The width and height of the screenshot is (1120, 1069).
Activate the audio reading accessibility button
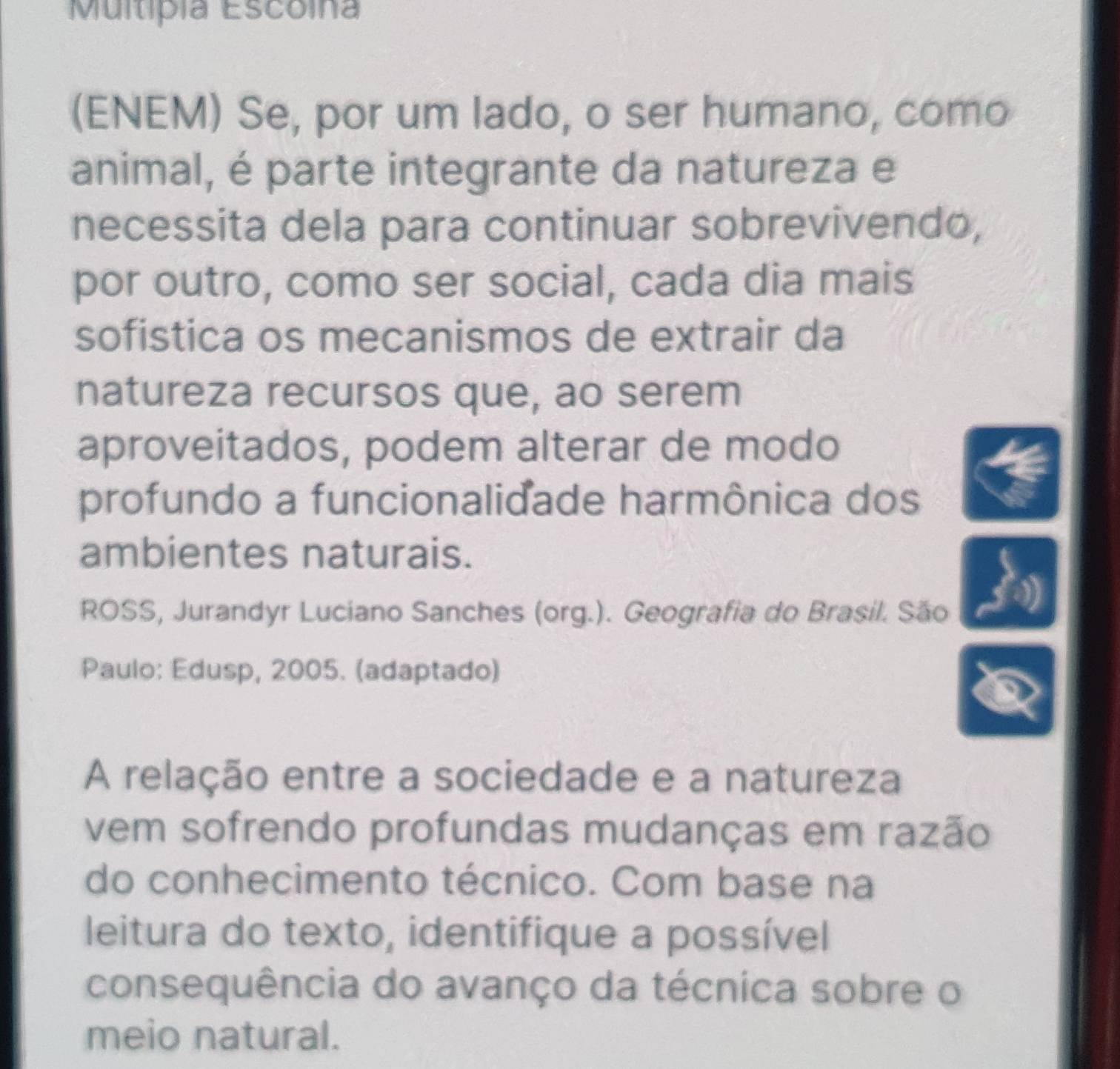1010,583
